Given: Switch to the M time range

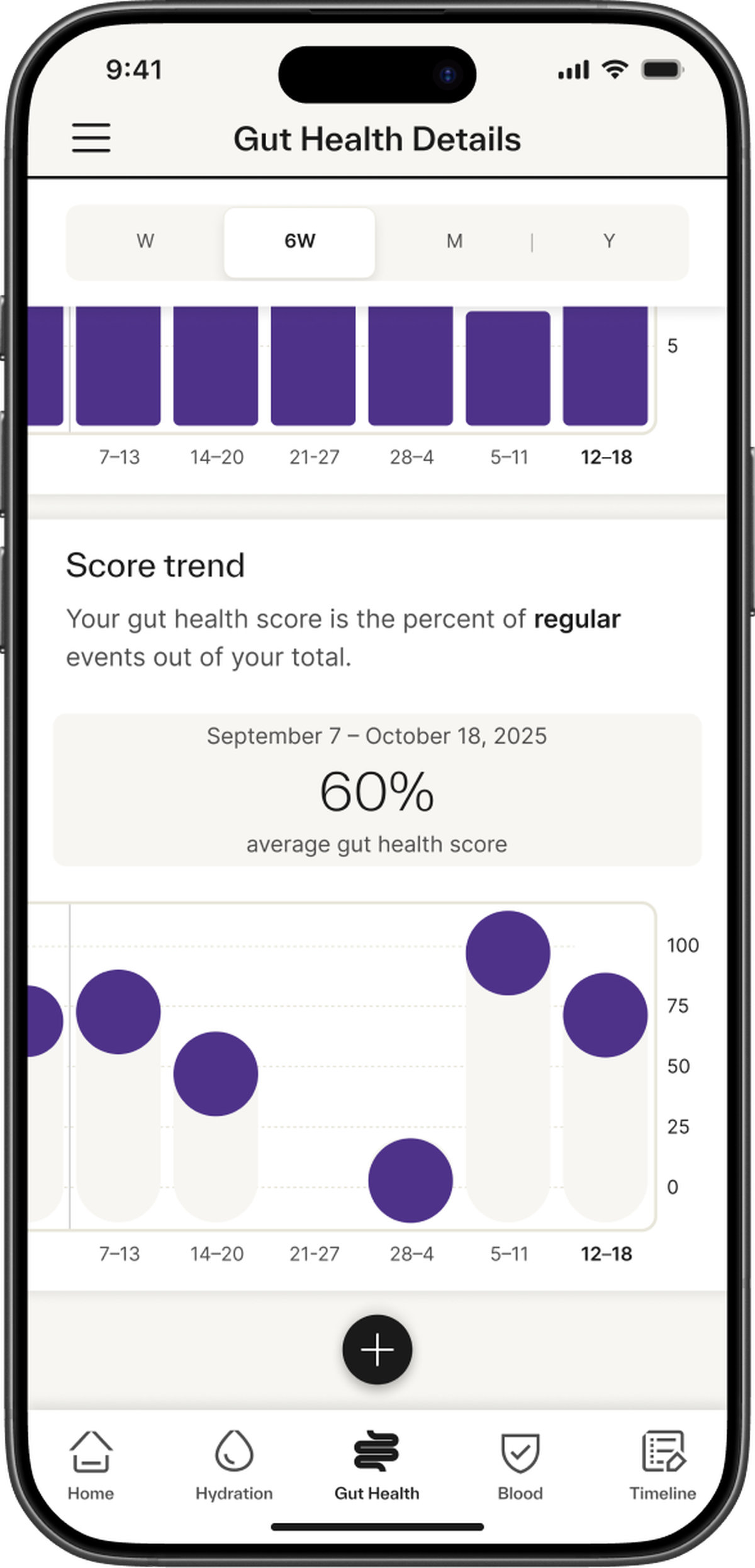Looking at the screenshot, I should point(454,242).
